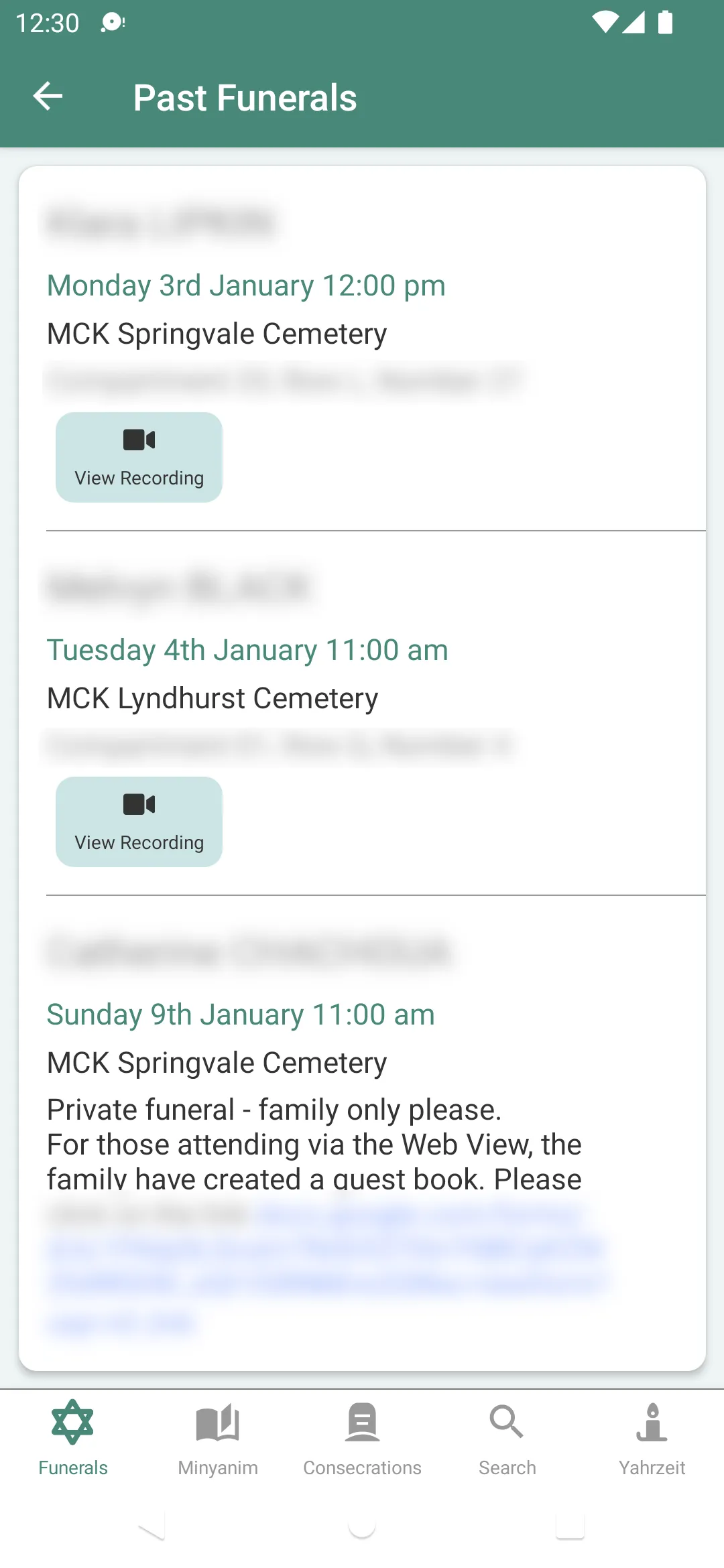
Task: View recording of Monday 3rd January funeral
Action: 139,457
